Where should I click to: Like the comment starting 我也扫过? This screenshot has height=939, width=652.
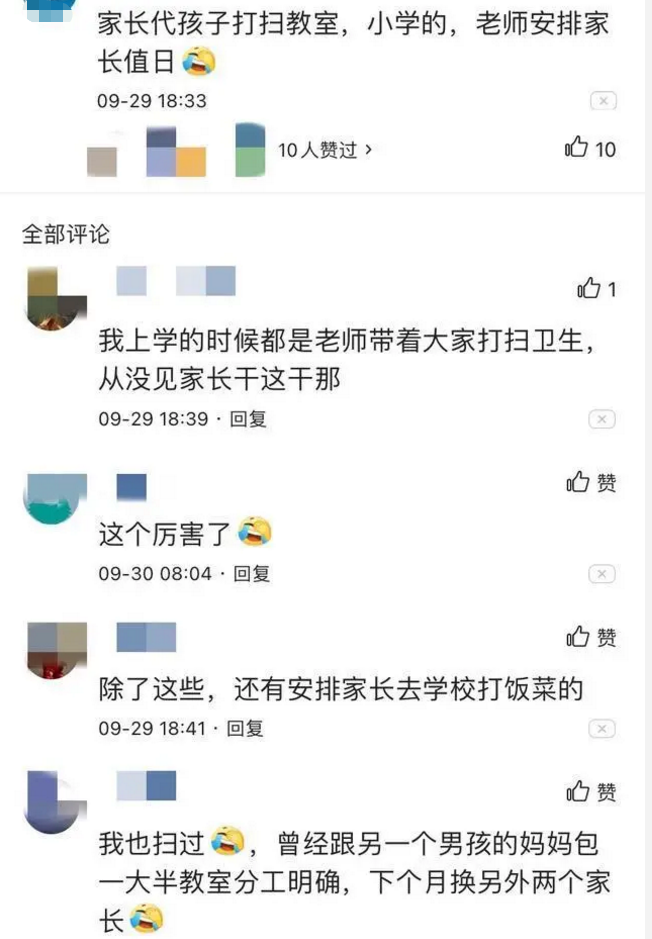click(x=579, y=792)
